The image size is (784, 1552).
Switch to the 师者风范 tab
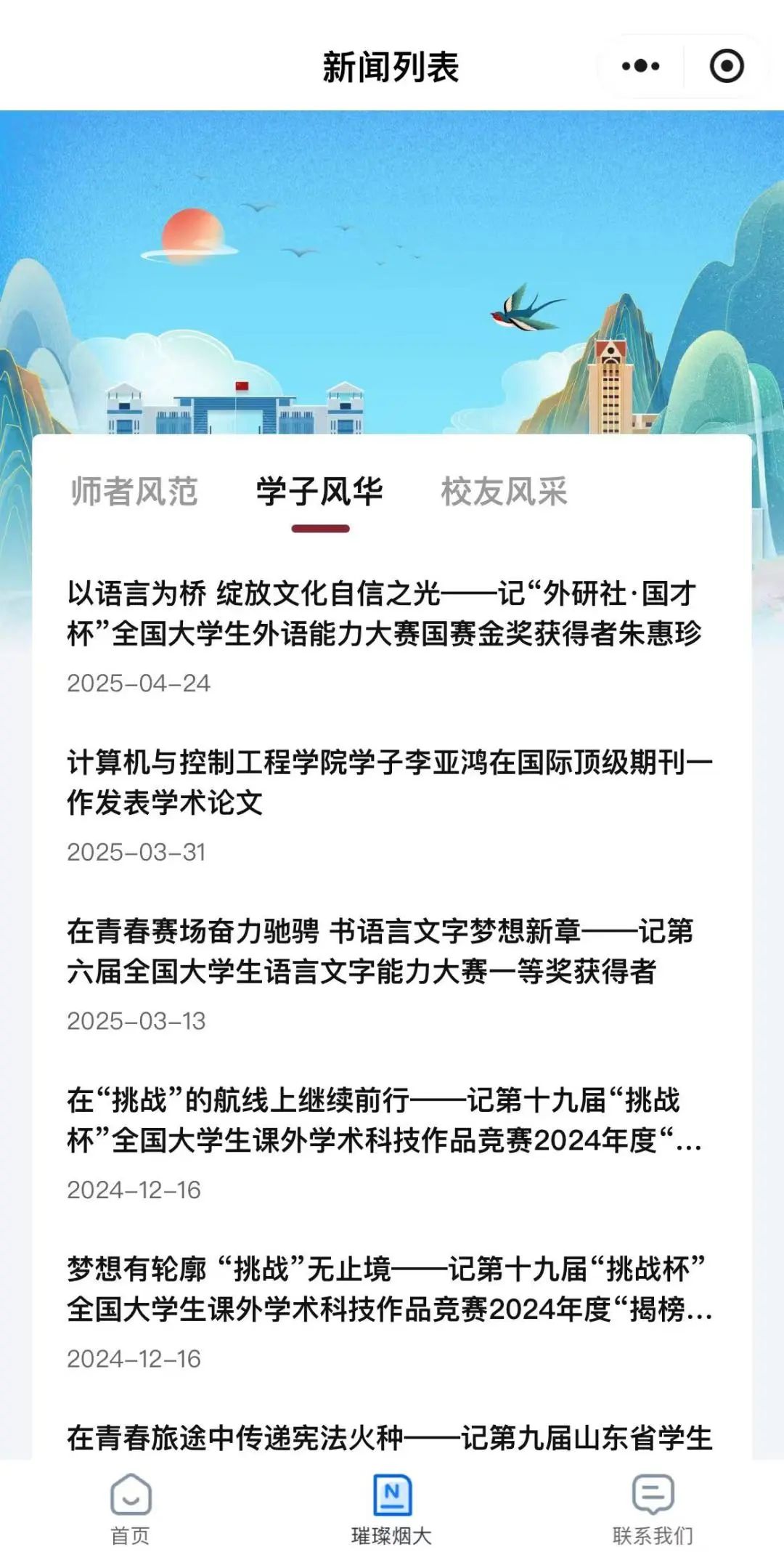tap(134, 492)
